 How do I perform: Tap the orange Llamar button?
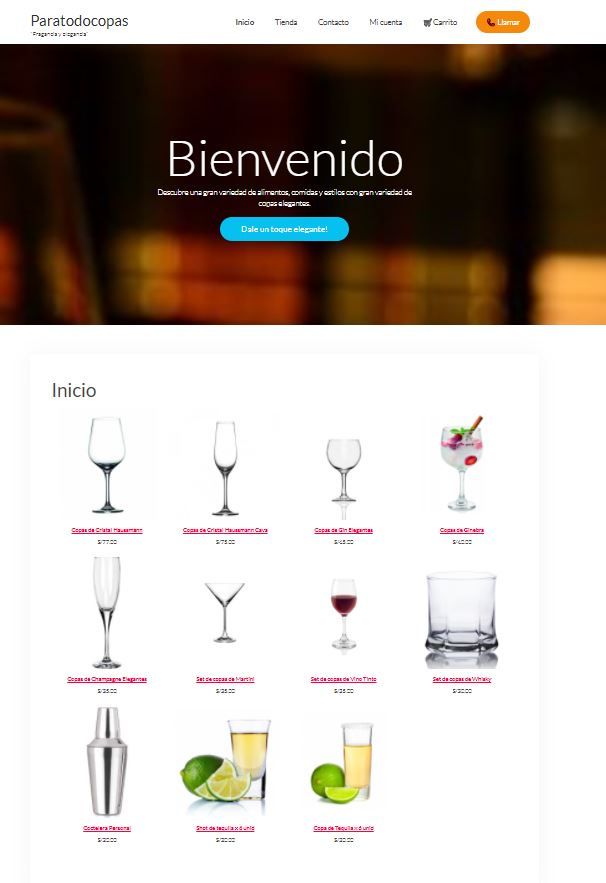click(503, 22)
